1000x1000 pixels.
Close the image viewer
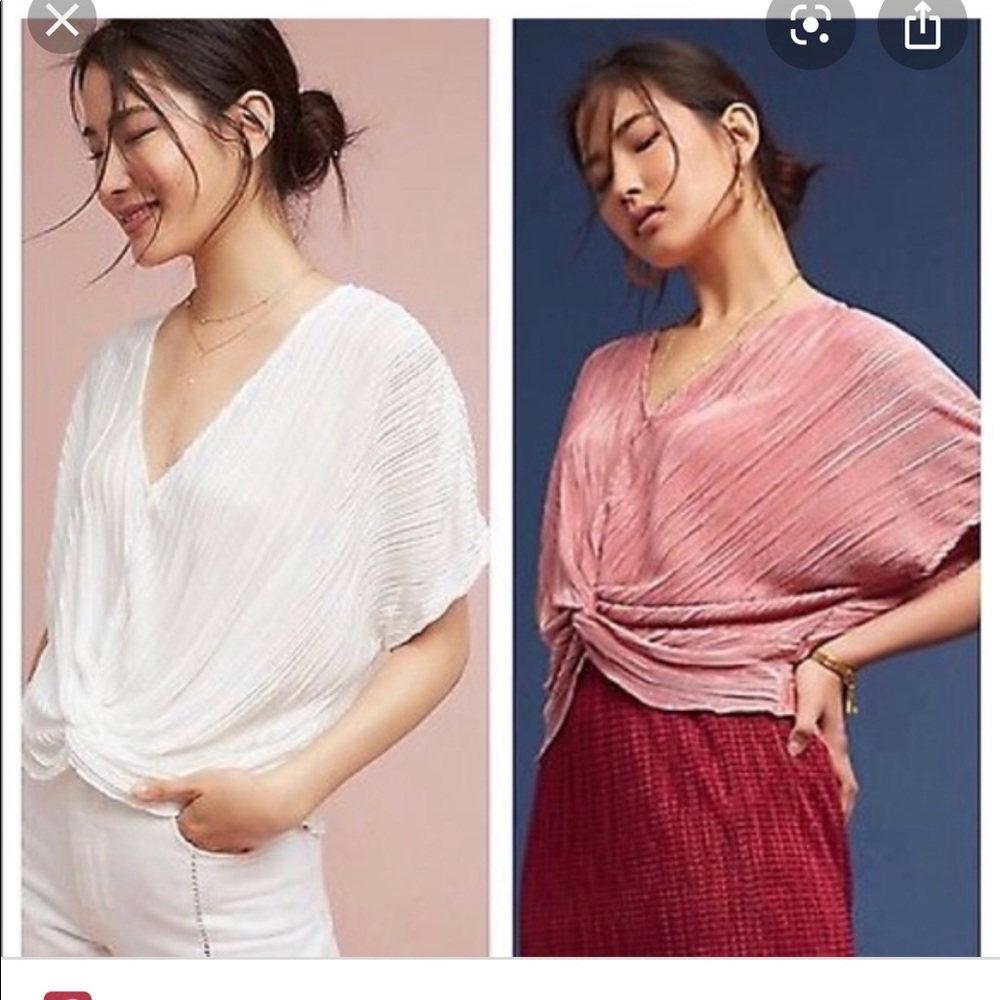62,20
